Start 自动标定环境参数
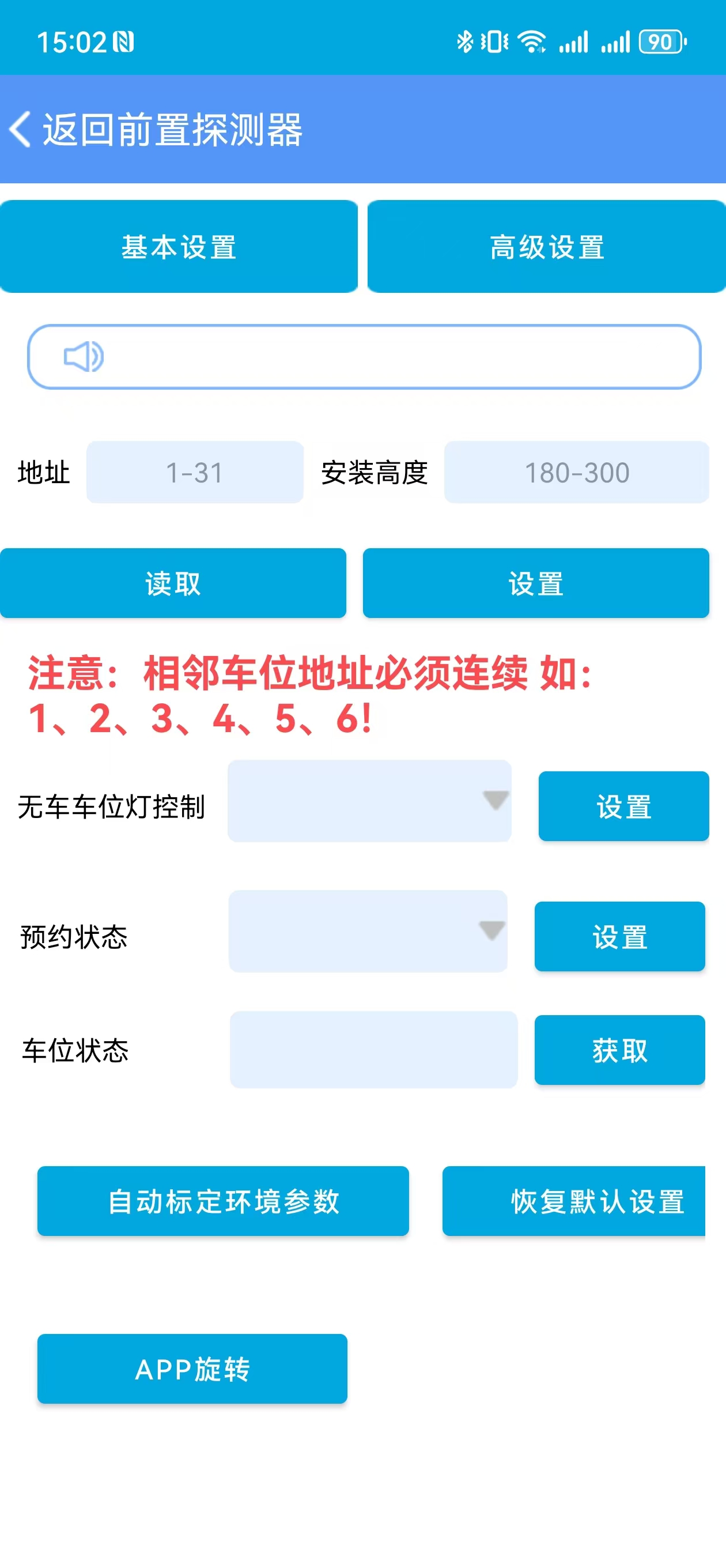The width and height of the screenshot is (726, 1568). [223, 1201]
